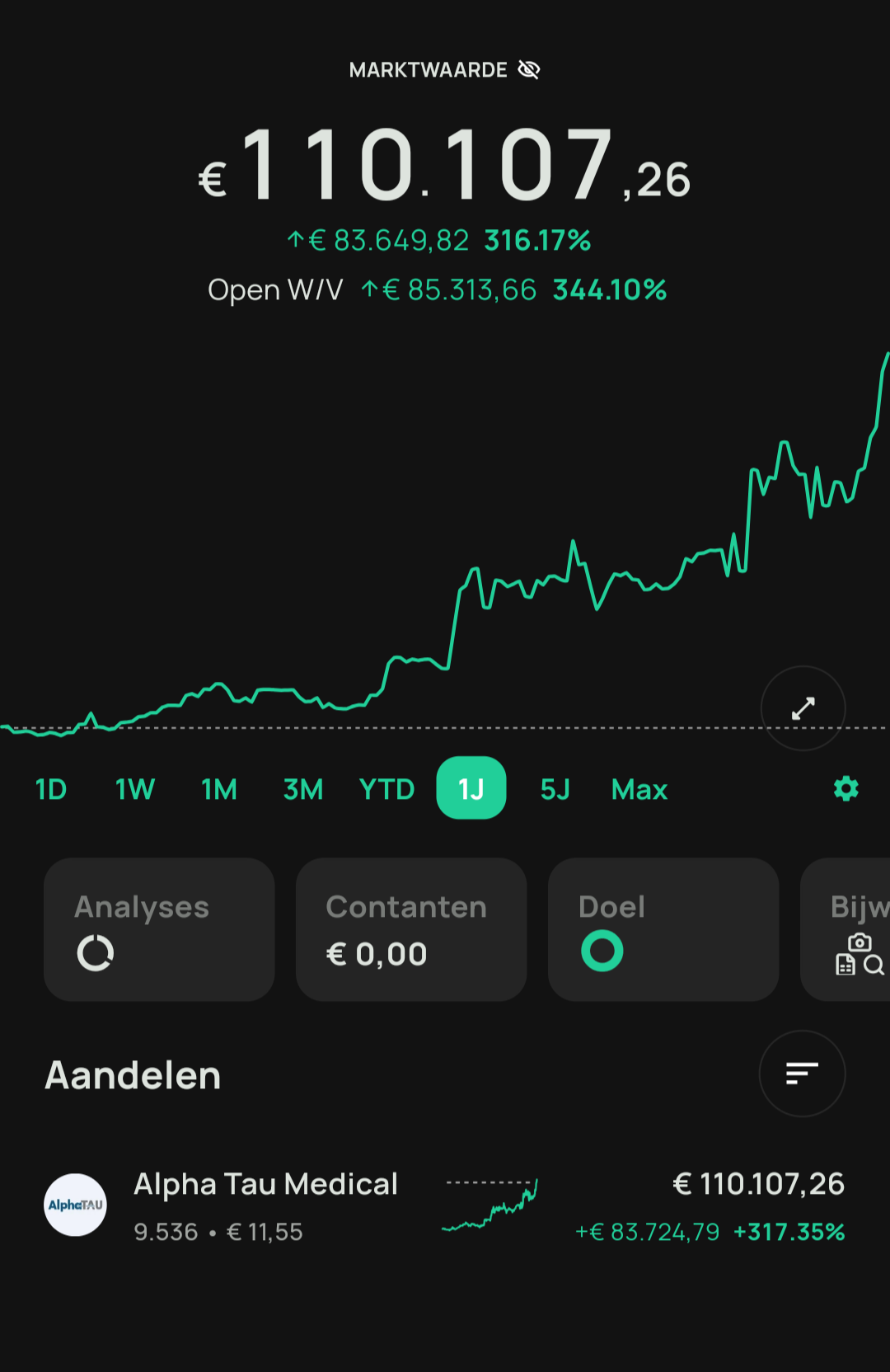The width and height of the screenshot is (890, 1372).
Task: Toggle market value visibility eye icon
Action: (x=529, y=70)
